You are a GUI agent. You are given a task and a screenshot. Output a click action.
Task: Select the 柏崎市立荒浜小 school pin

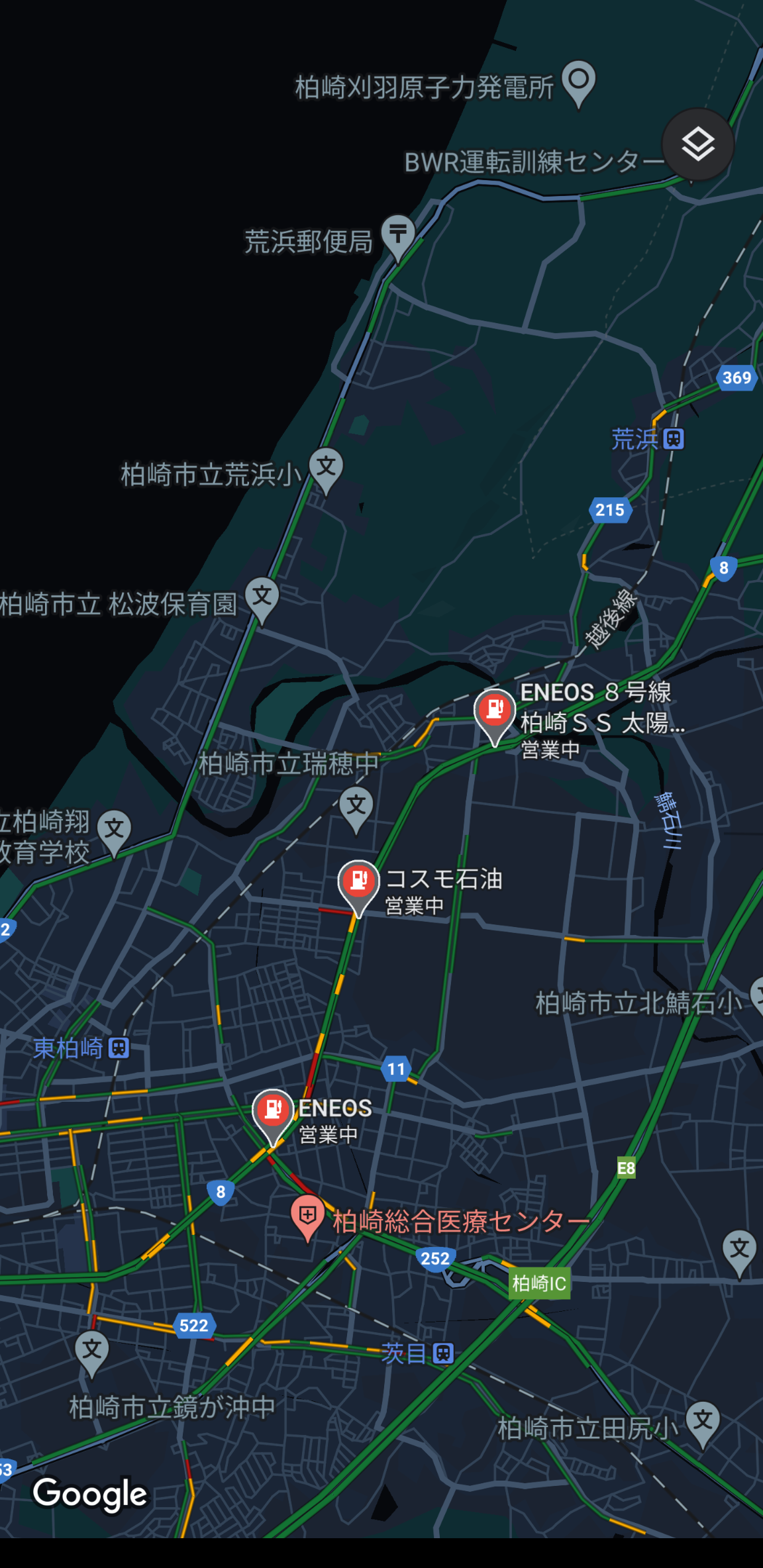tap(326, 467)
